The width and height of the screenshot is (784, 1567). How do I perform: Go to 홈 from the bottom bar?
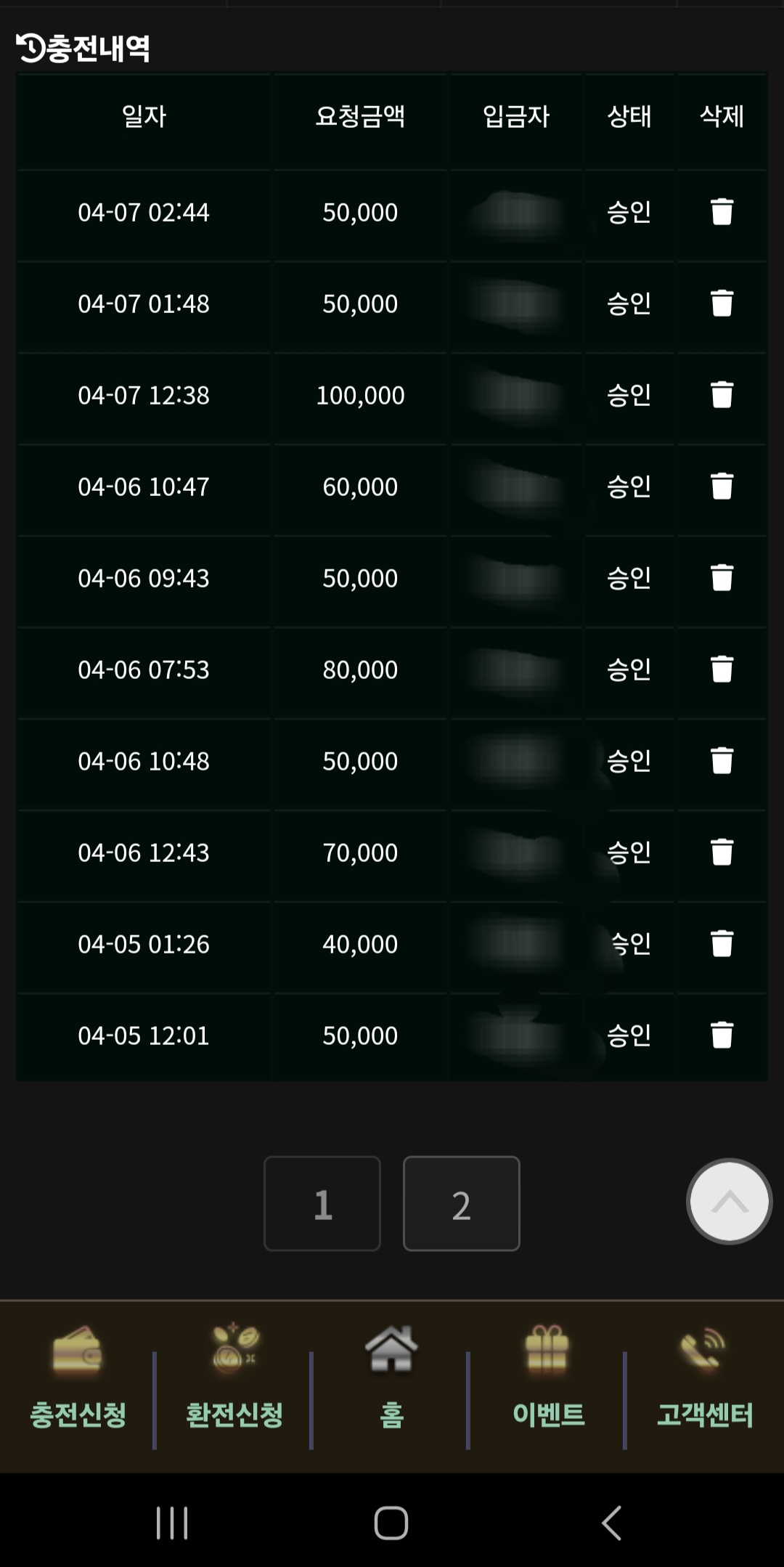[x=391, y=1387]
